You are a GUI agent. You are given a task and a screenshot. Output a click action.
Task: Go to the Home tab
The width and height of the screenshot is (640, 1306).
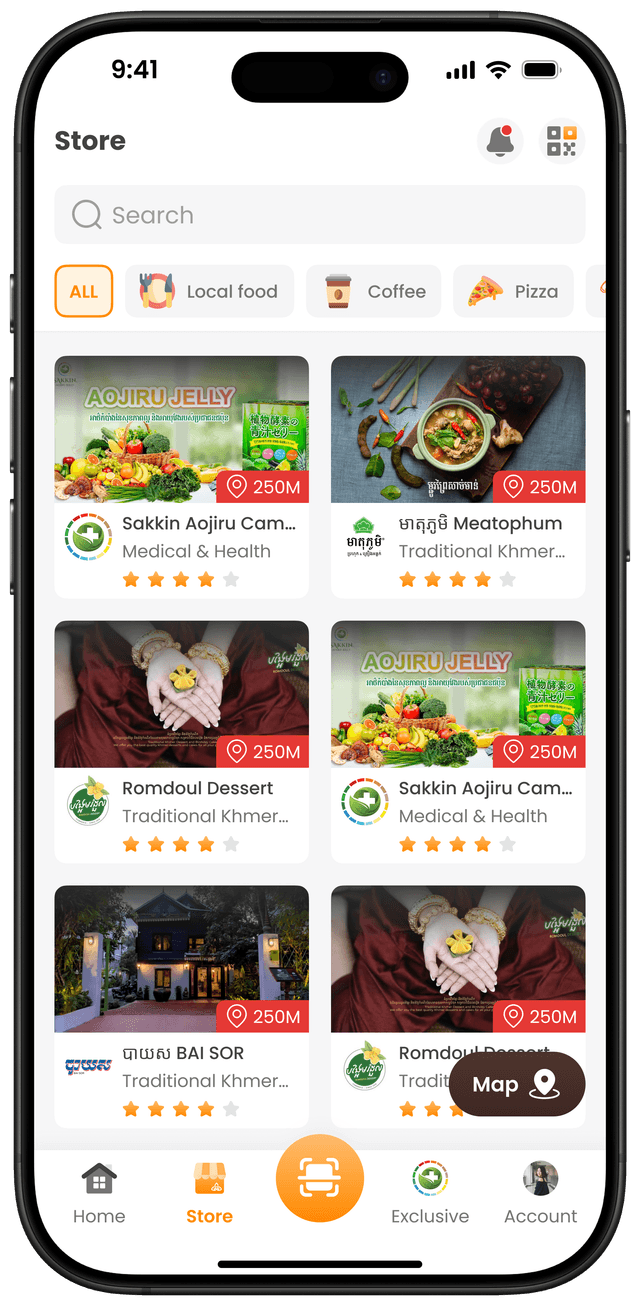click(x=99, y=1193)
